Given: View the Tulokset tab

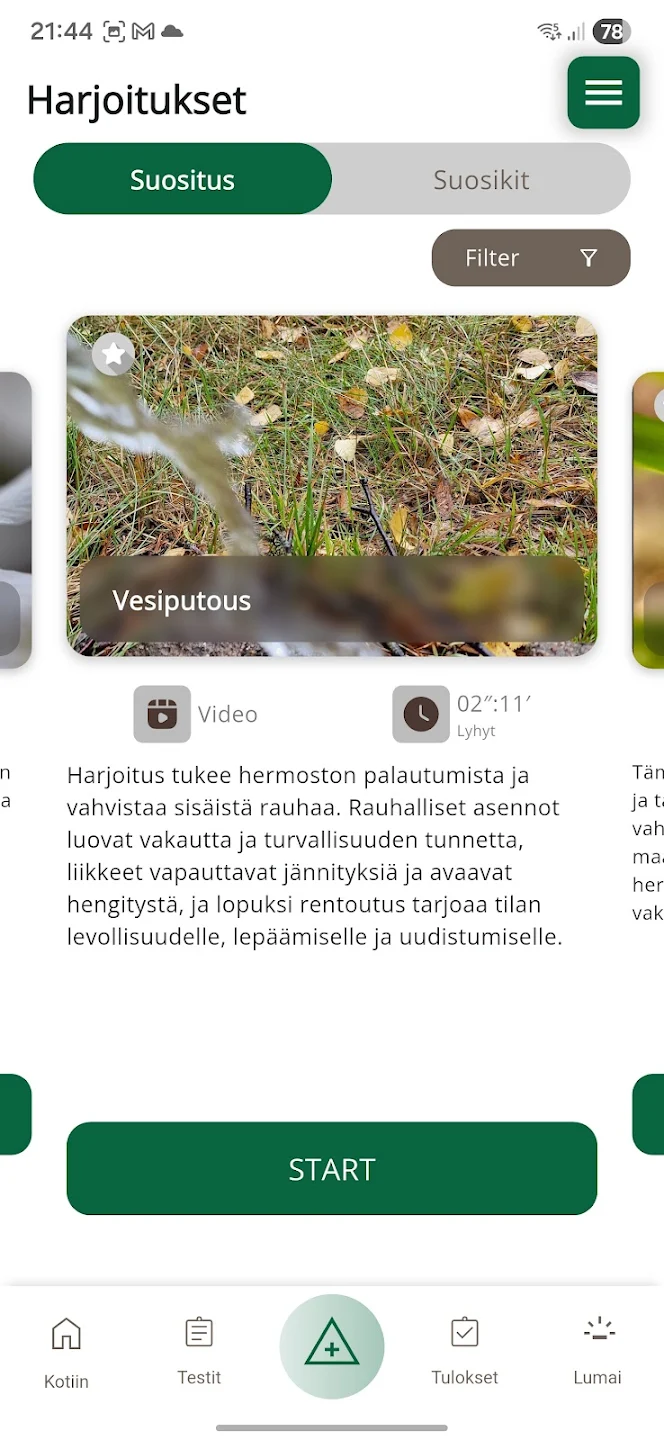Looking at the screenshot, I should tap(465, 1351).
